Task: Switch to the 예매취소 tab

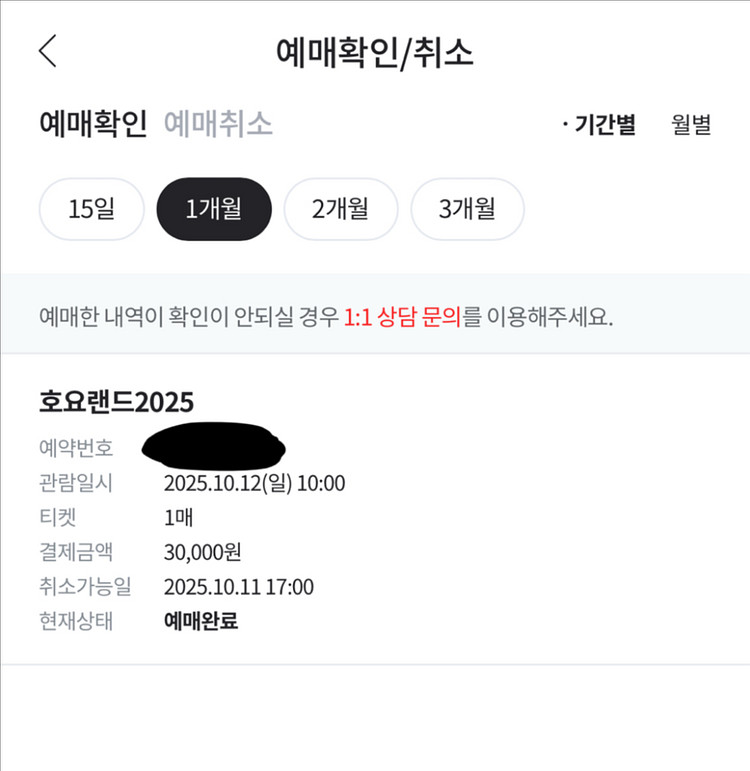Action: pyautogui.click(x=218, y=124)
